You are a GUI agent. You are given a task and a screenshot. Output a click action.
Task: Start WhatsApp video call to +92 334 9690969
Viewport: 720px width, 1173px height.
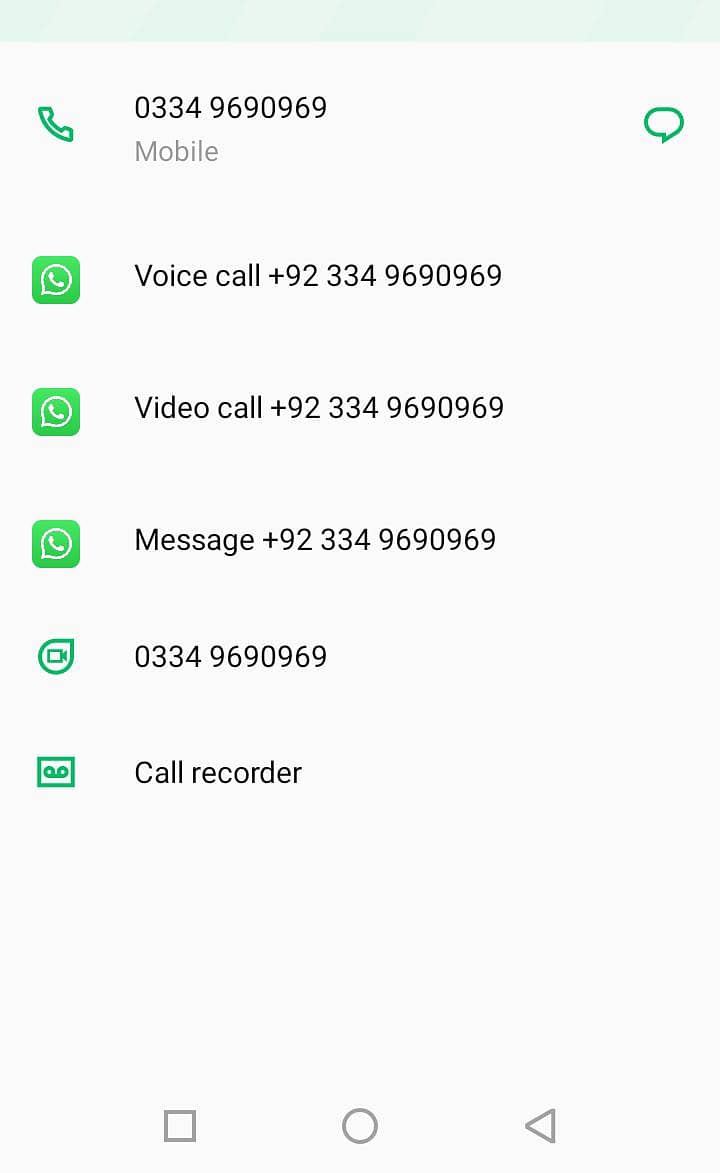tap(318, 408)
